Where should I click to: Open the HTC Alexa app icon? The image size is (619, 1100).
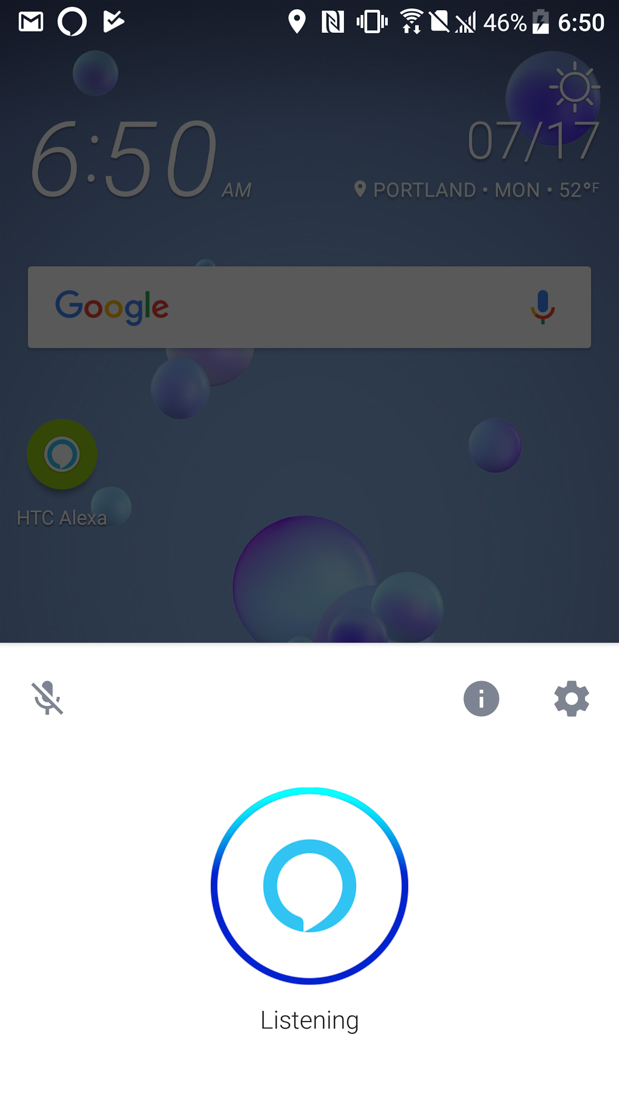click(62, 455)
